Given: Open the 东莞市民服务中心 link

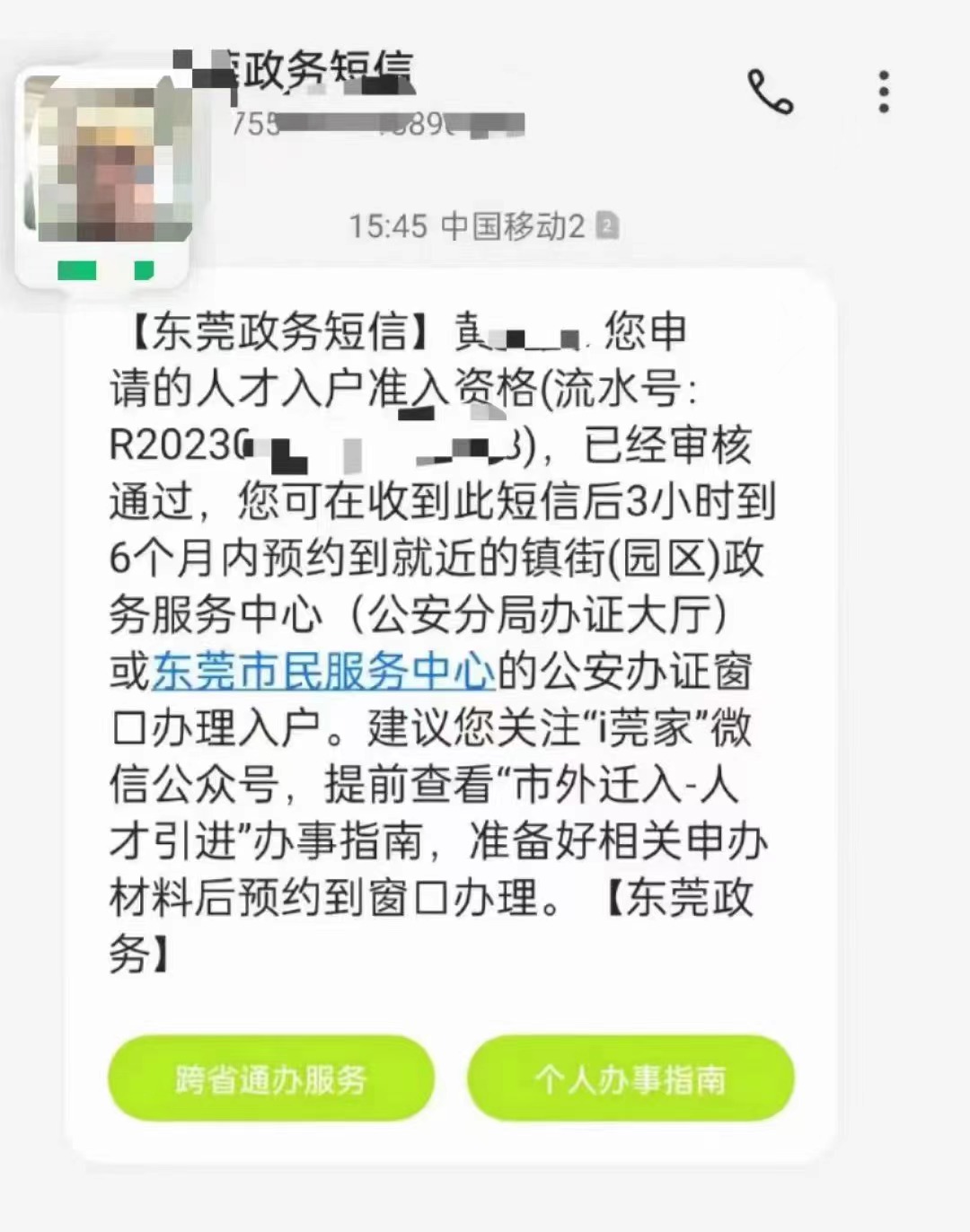Looking at the screenshot, I should 323,671.
